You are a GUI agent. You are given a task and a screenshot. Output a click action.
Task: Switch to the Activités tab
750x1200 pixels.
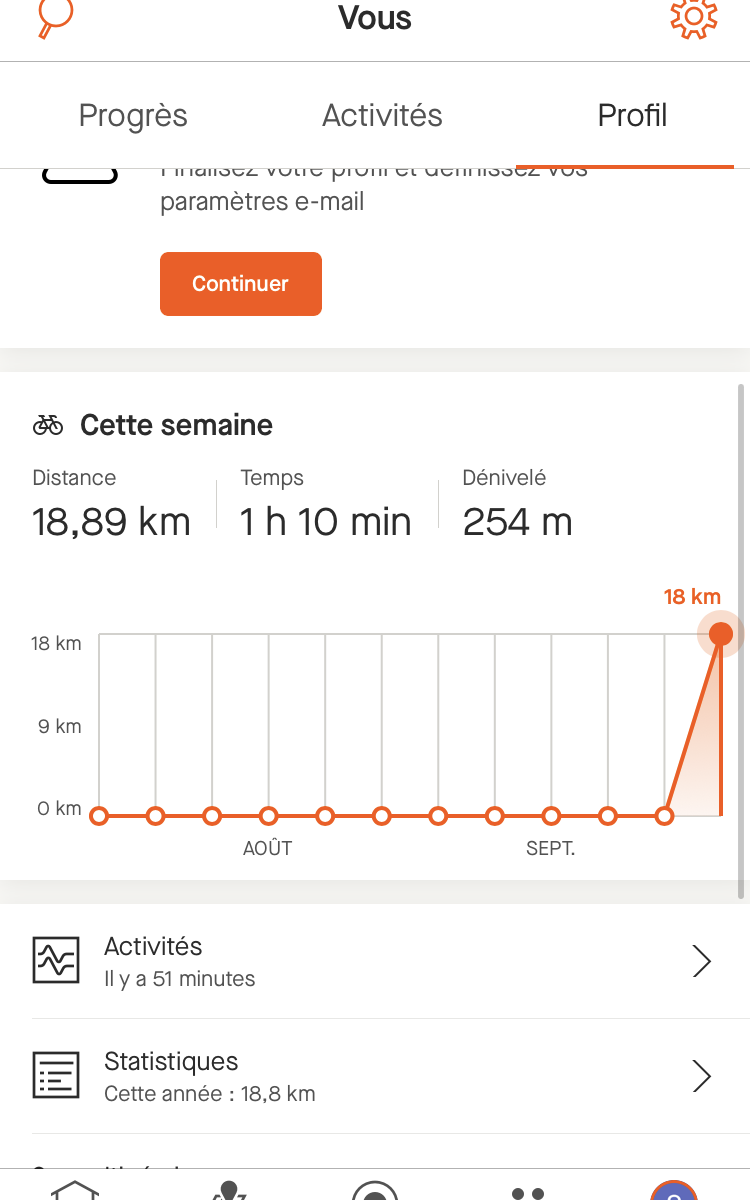[x=382, y=115]
